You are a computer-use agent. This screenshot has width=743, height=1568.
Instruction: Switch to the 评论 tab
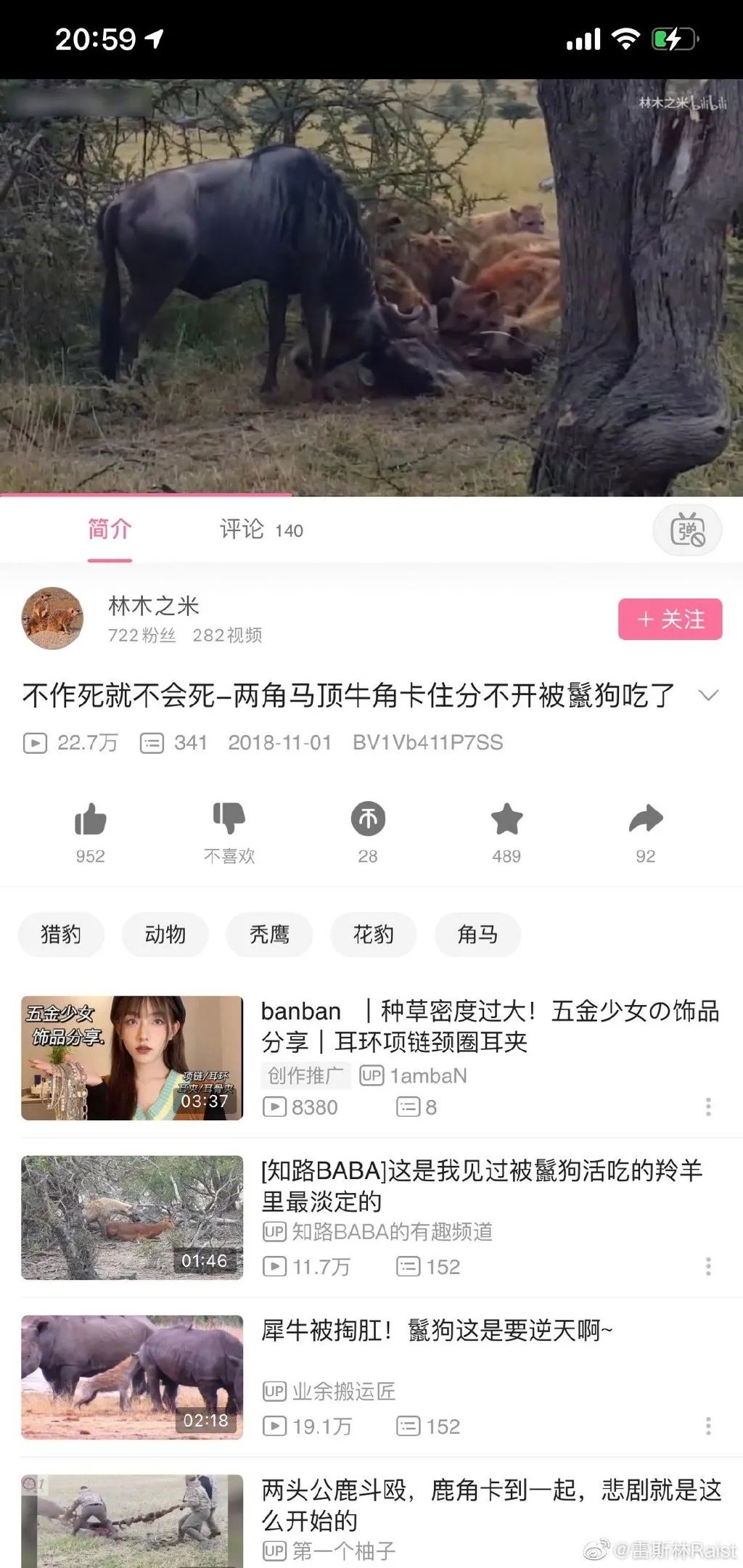(x=260, y=530)
